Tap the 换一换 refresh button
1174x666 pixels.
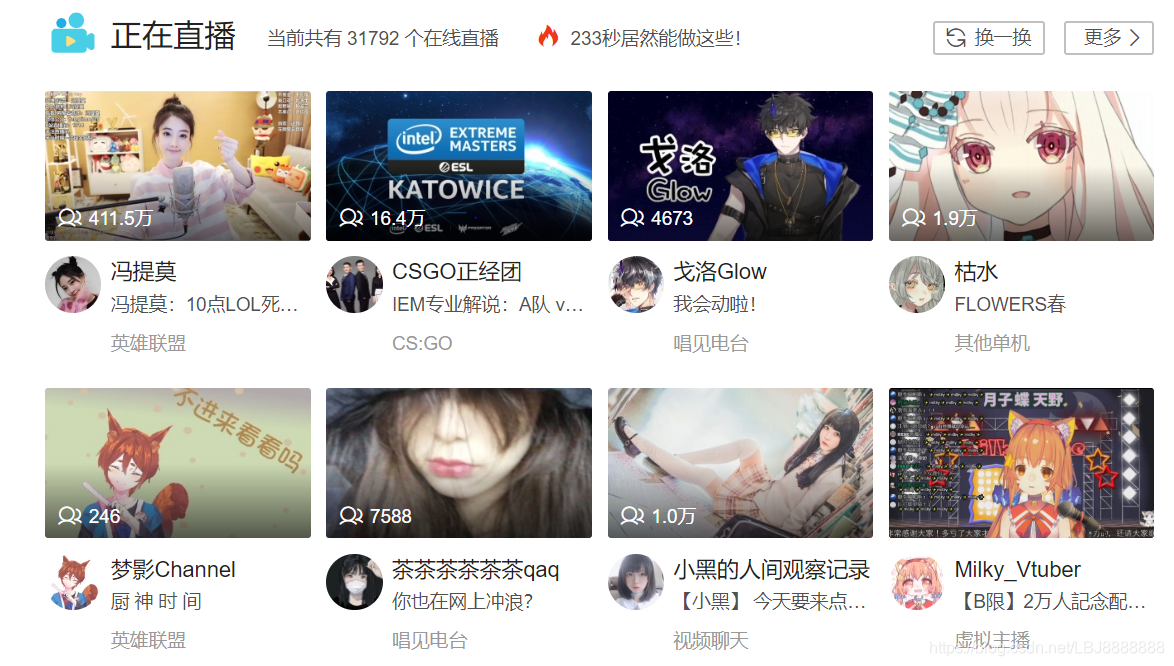988,38
